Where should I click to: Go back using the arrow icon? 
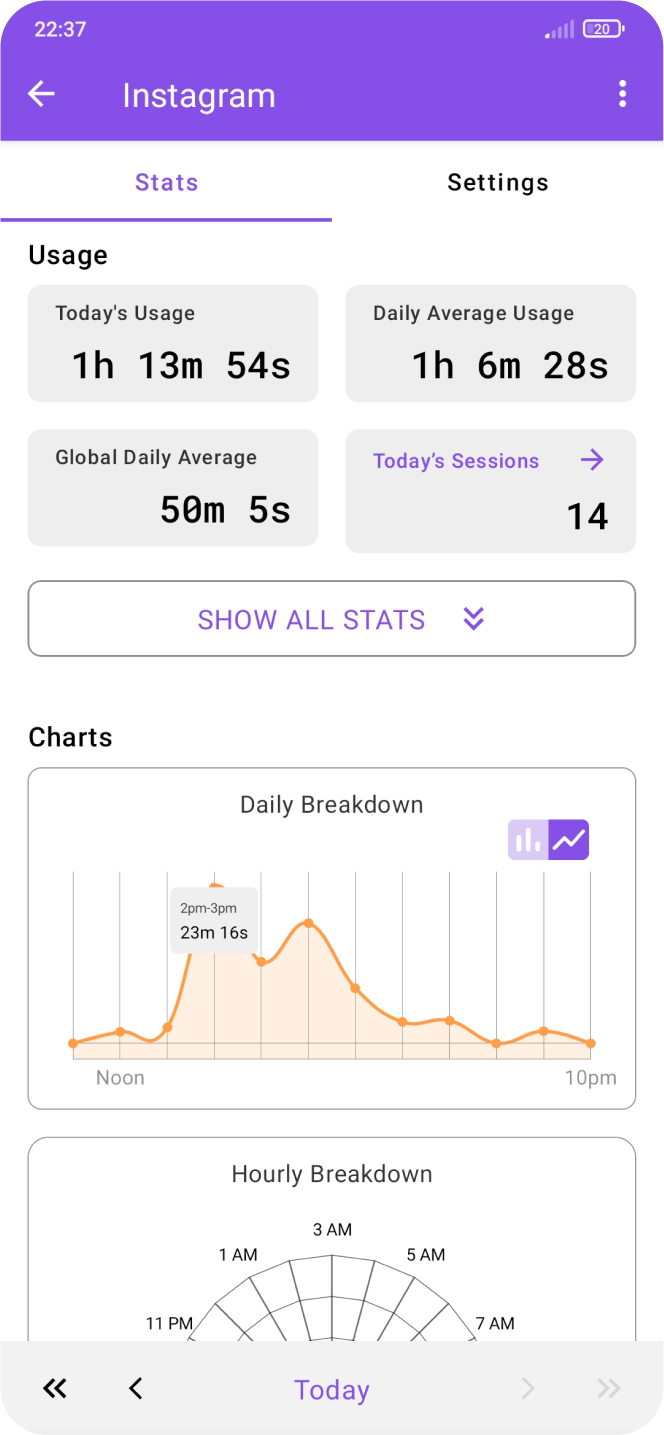(41, 95)
